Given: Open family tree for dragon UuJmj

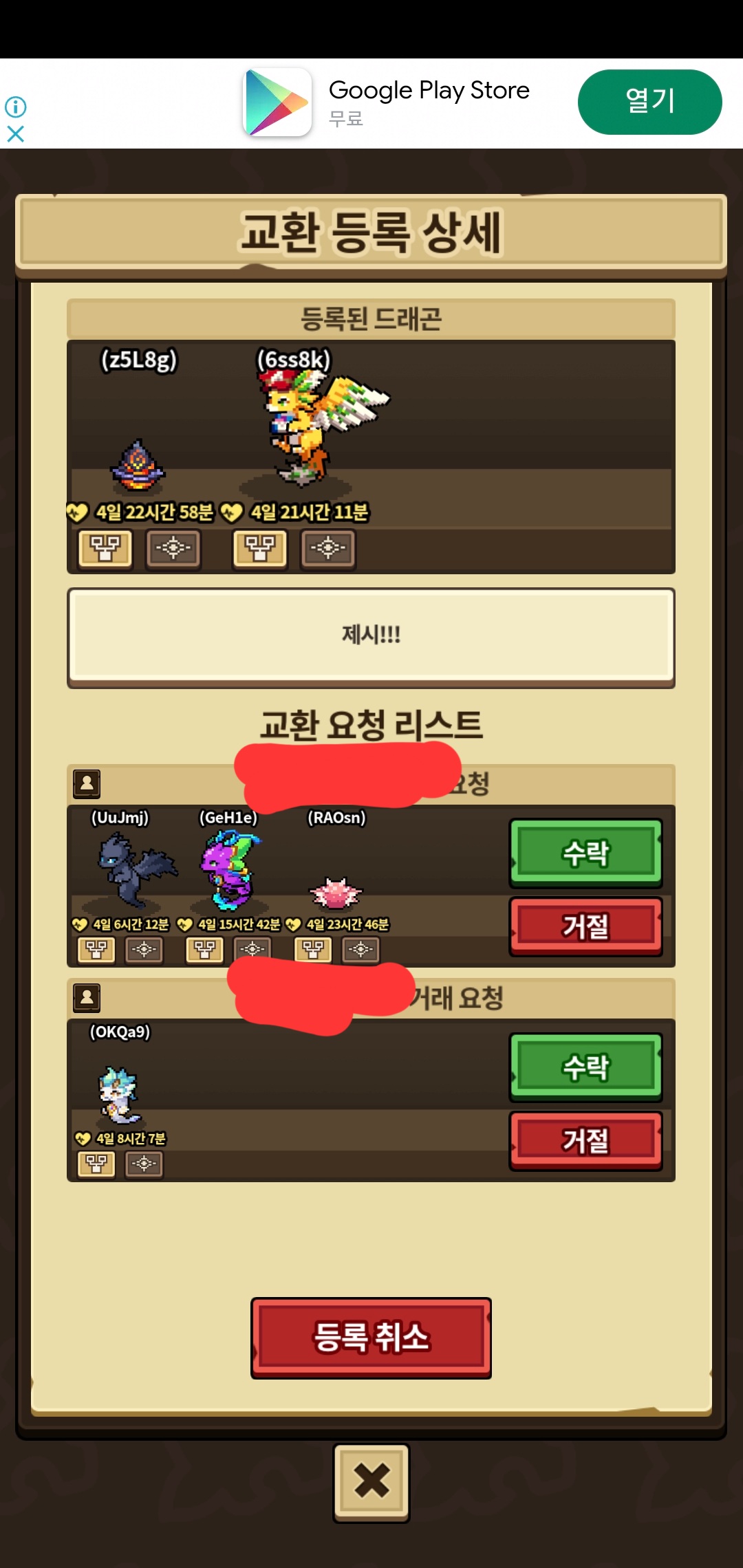Looking at the screenshot, I should [x=96, y=950].
